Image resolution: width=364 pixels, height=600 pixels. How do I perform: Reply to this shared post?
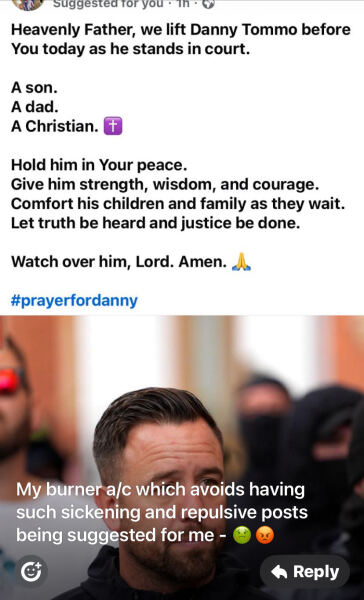click(x=305, y=572)
